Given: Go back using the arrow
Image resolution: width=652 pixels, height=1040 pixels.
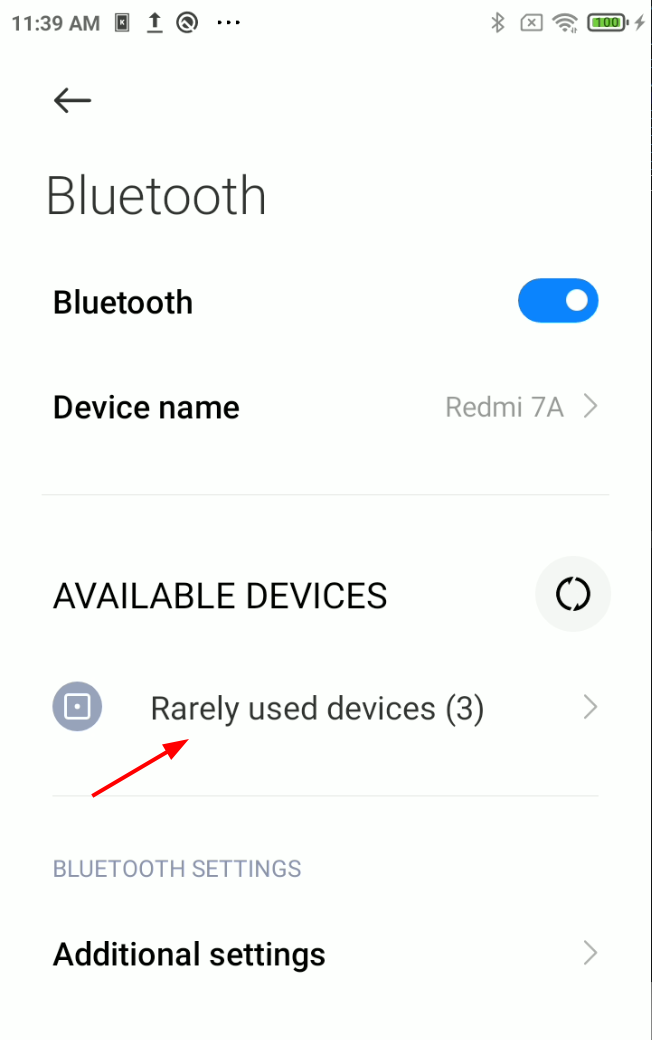Looking at the screenshot, I should coord(72,100).
